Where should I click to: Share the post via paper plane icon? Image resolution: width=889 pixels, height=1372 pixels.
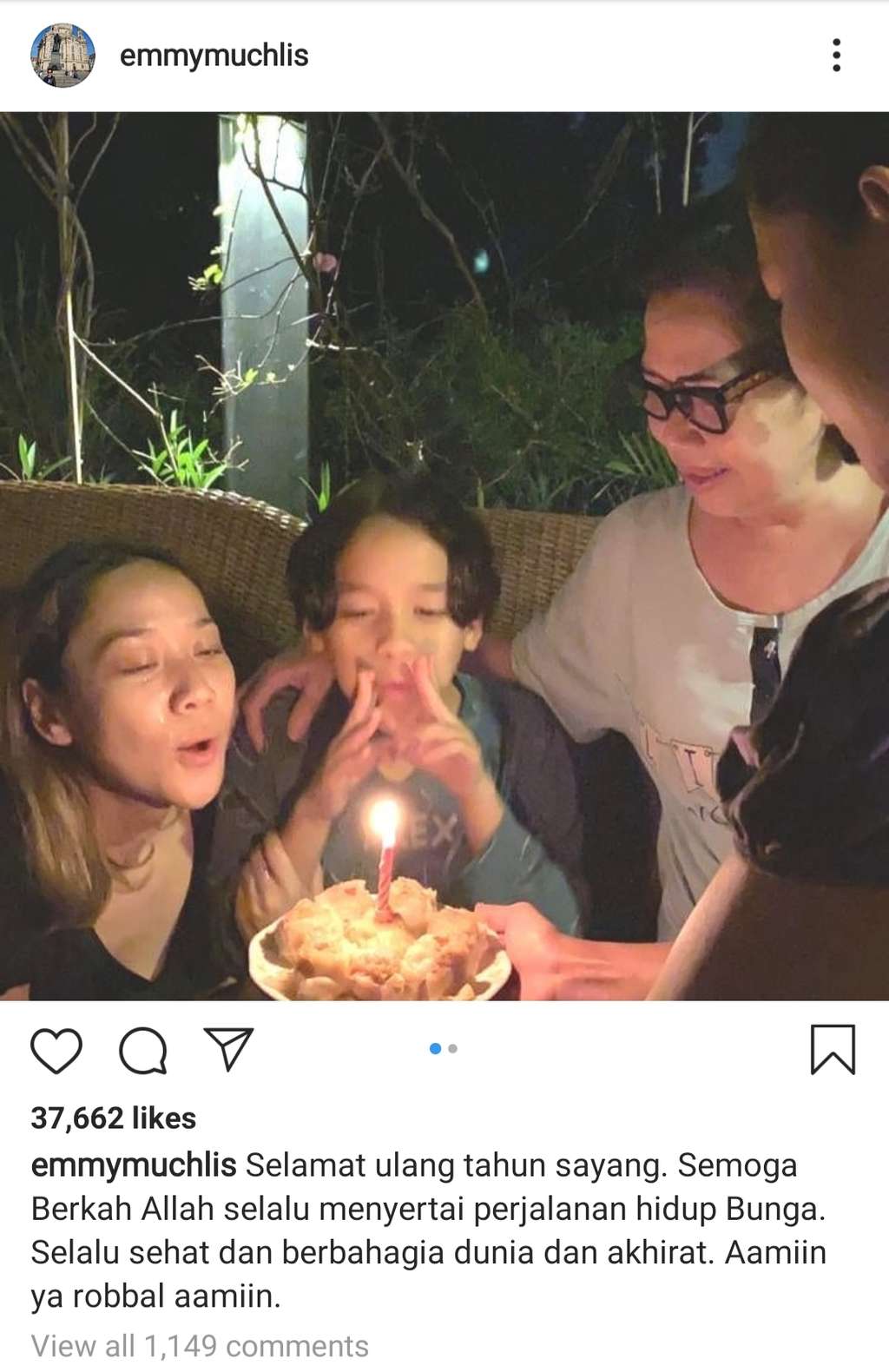228,1049
